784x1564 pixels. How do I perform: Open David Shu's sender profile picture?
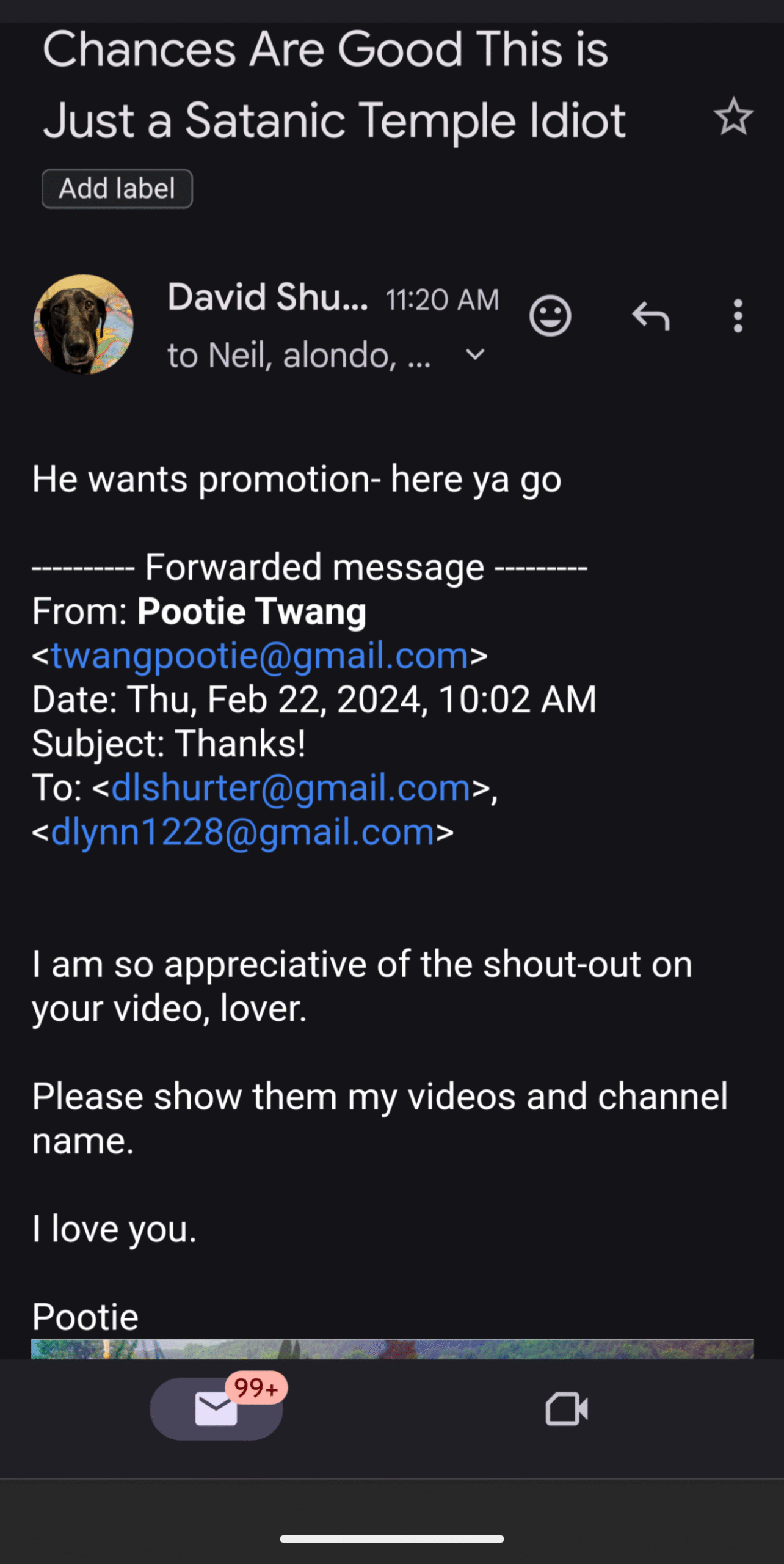coord(84,324)
